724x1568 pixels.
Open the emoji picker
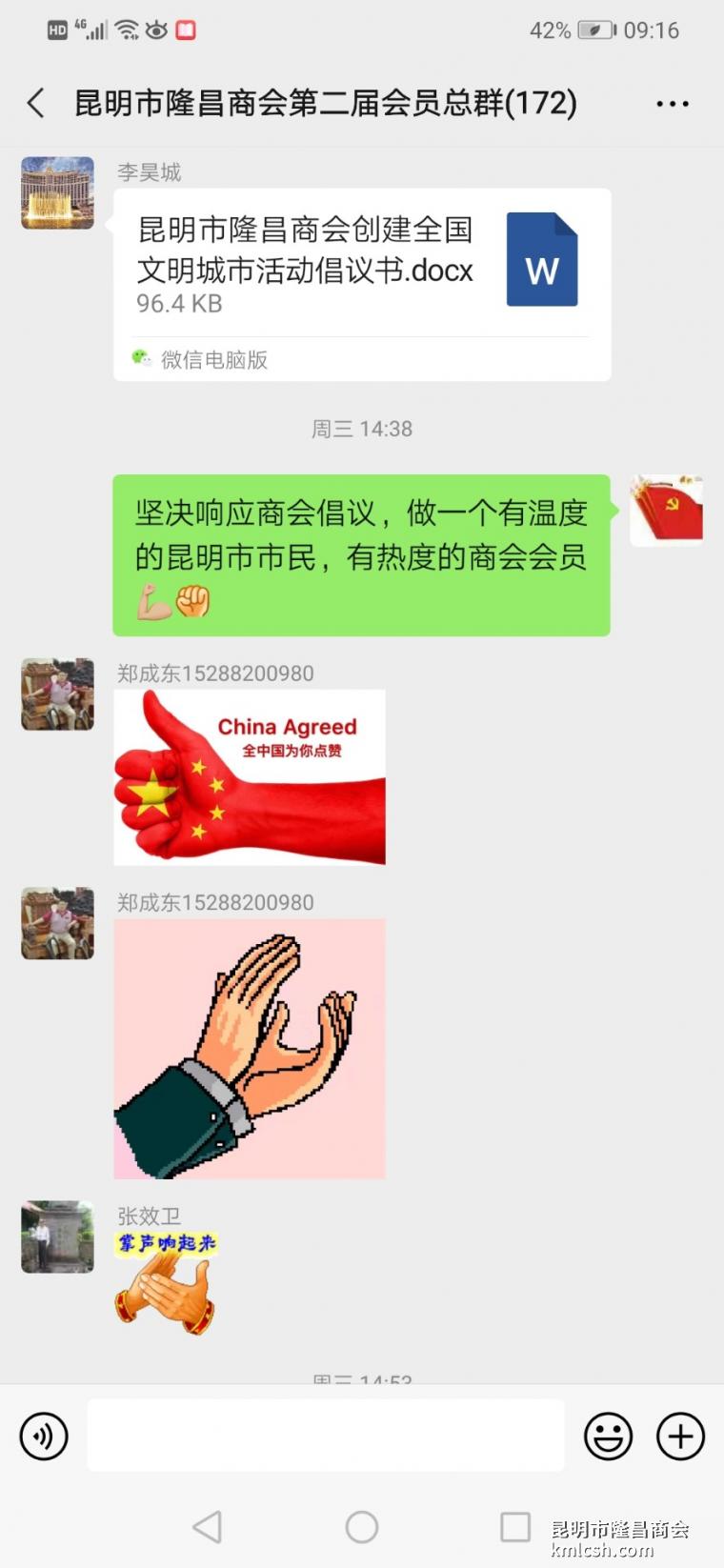(x=608, y=1436)
